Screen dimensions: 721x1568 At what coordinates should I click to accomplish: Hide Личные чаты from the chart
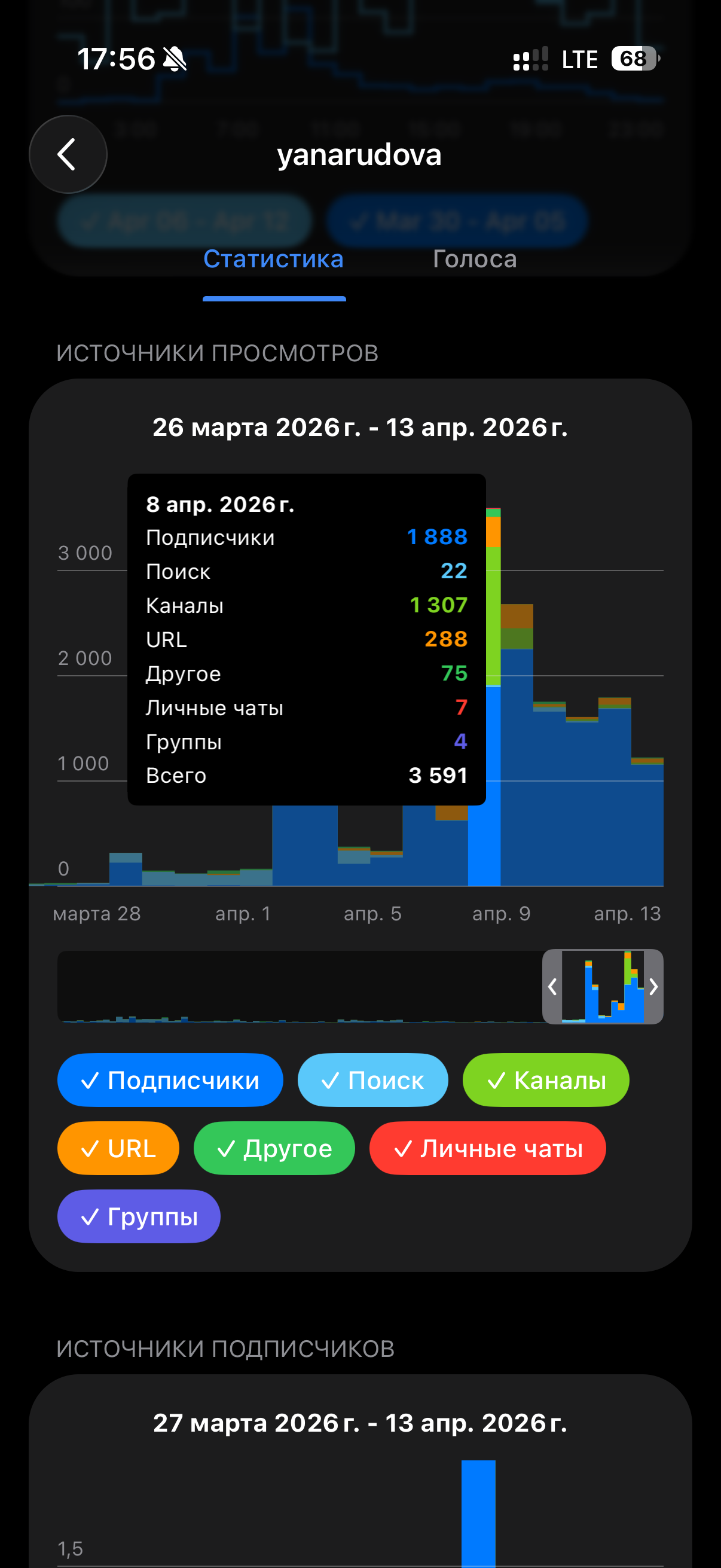click(x=487, y=1149)
